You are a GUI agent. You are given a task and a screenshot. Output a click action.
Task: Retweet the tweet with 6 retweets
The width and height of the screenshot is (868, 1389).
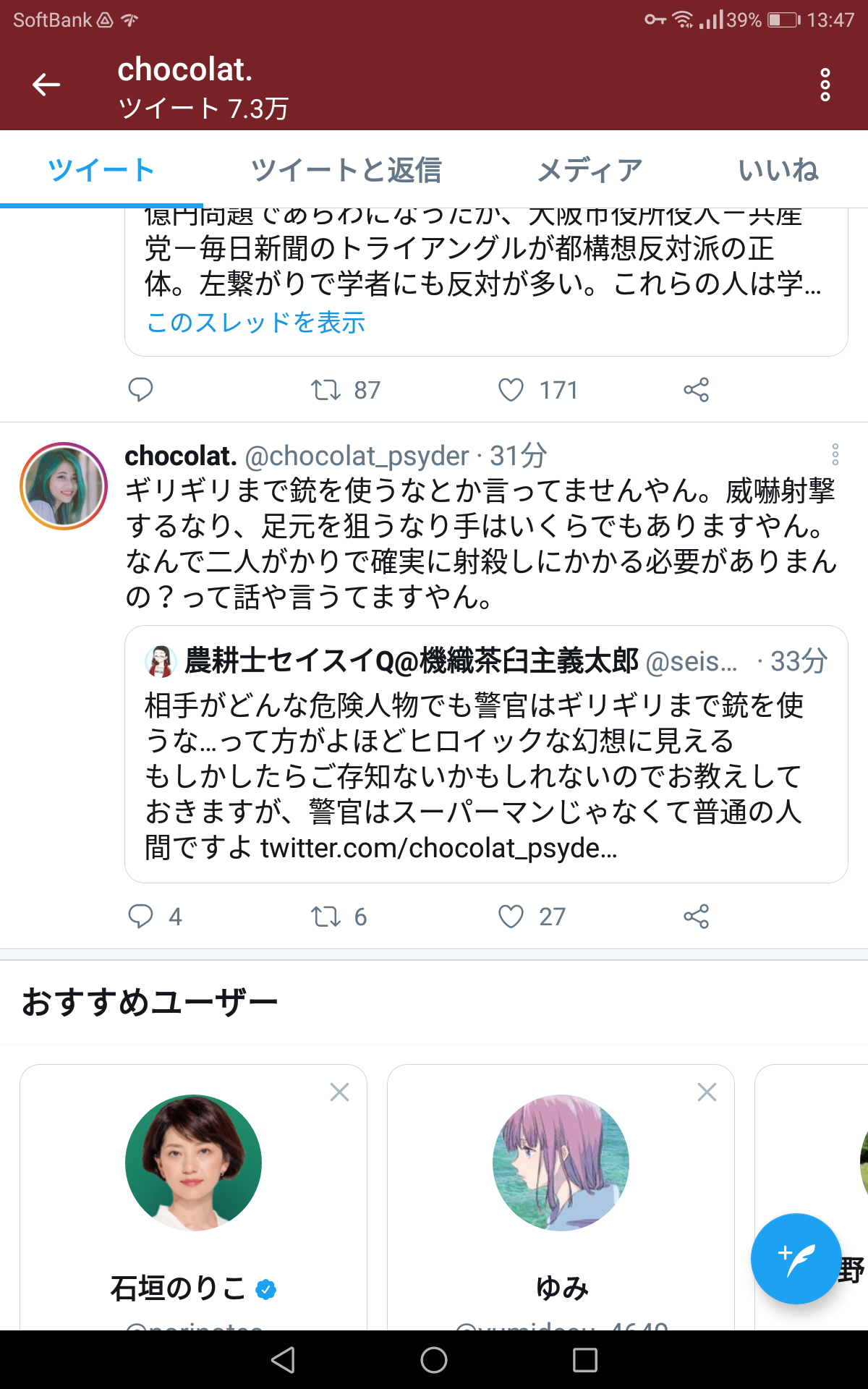click(325, 917)
